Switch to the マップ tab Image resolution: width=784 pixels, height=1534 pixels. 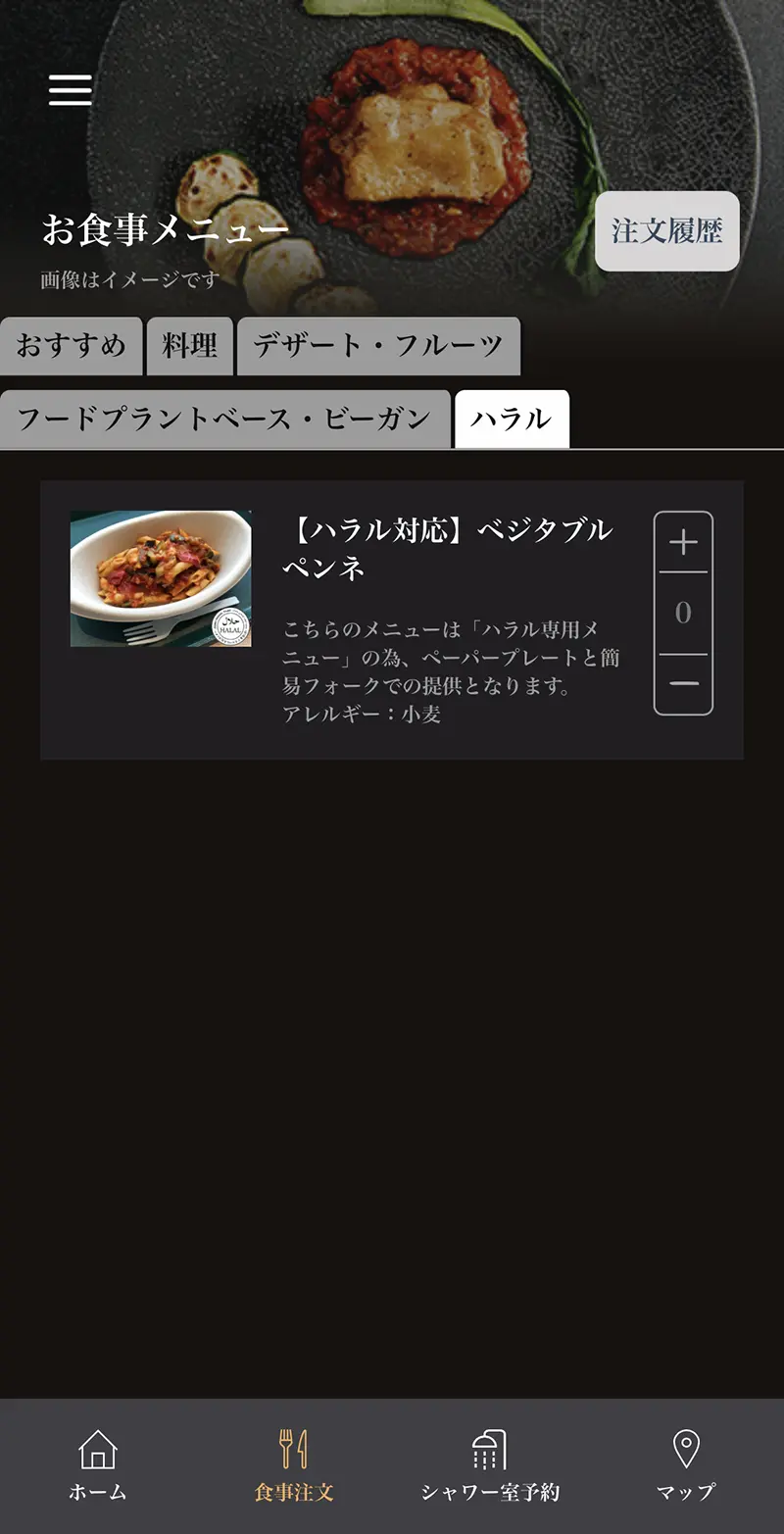tap(686, 1465)
